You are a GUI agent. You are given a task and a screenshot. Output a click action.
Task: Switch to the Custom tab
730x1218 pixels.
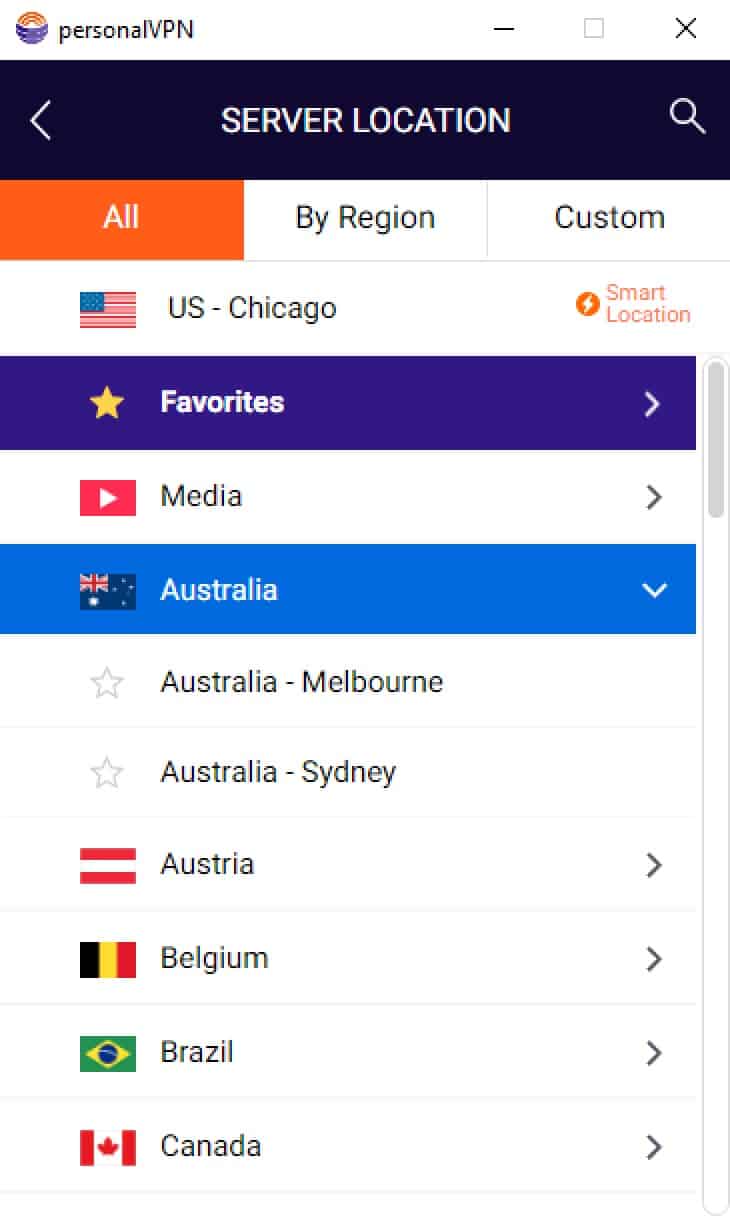click(609, 218)
